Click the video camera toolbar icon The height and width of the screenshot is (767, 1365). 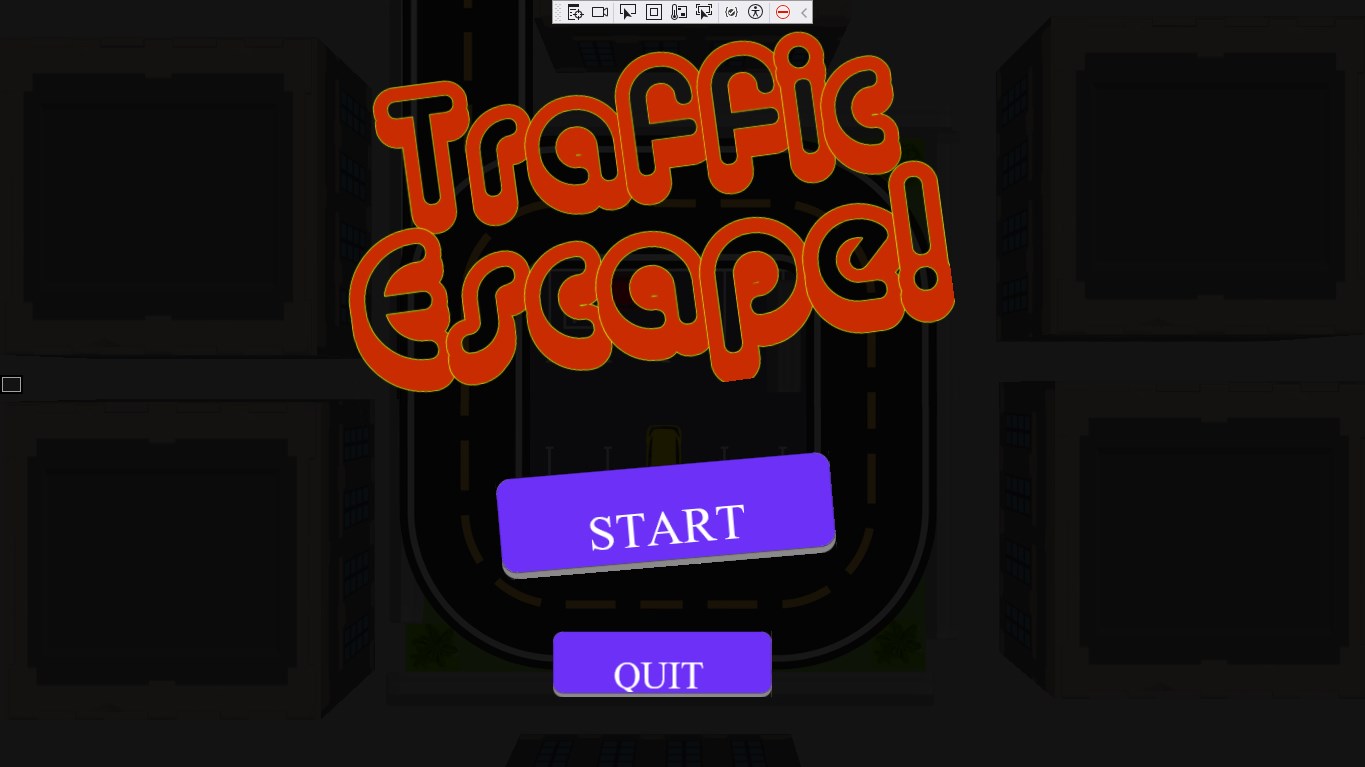(x=600, y=12)
